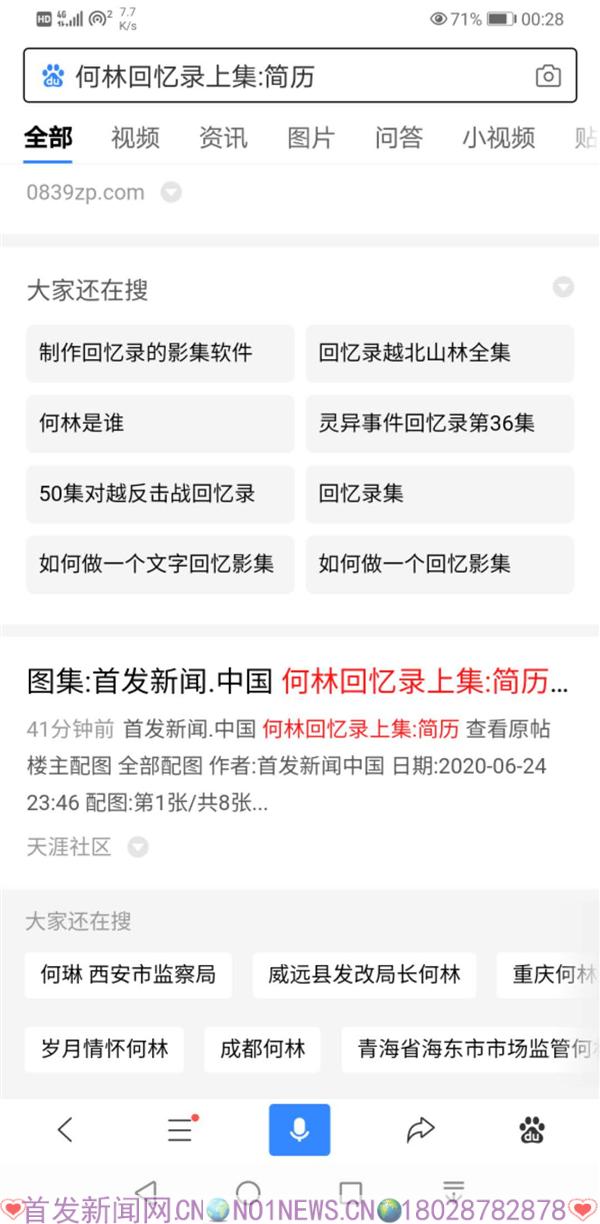Select the 岁月情怀何林 chip
Image resolution: width=600 pixels, height=1224 pixels.
(105, 1049)
